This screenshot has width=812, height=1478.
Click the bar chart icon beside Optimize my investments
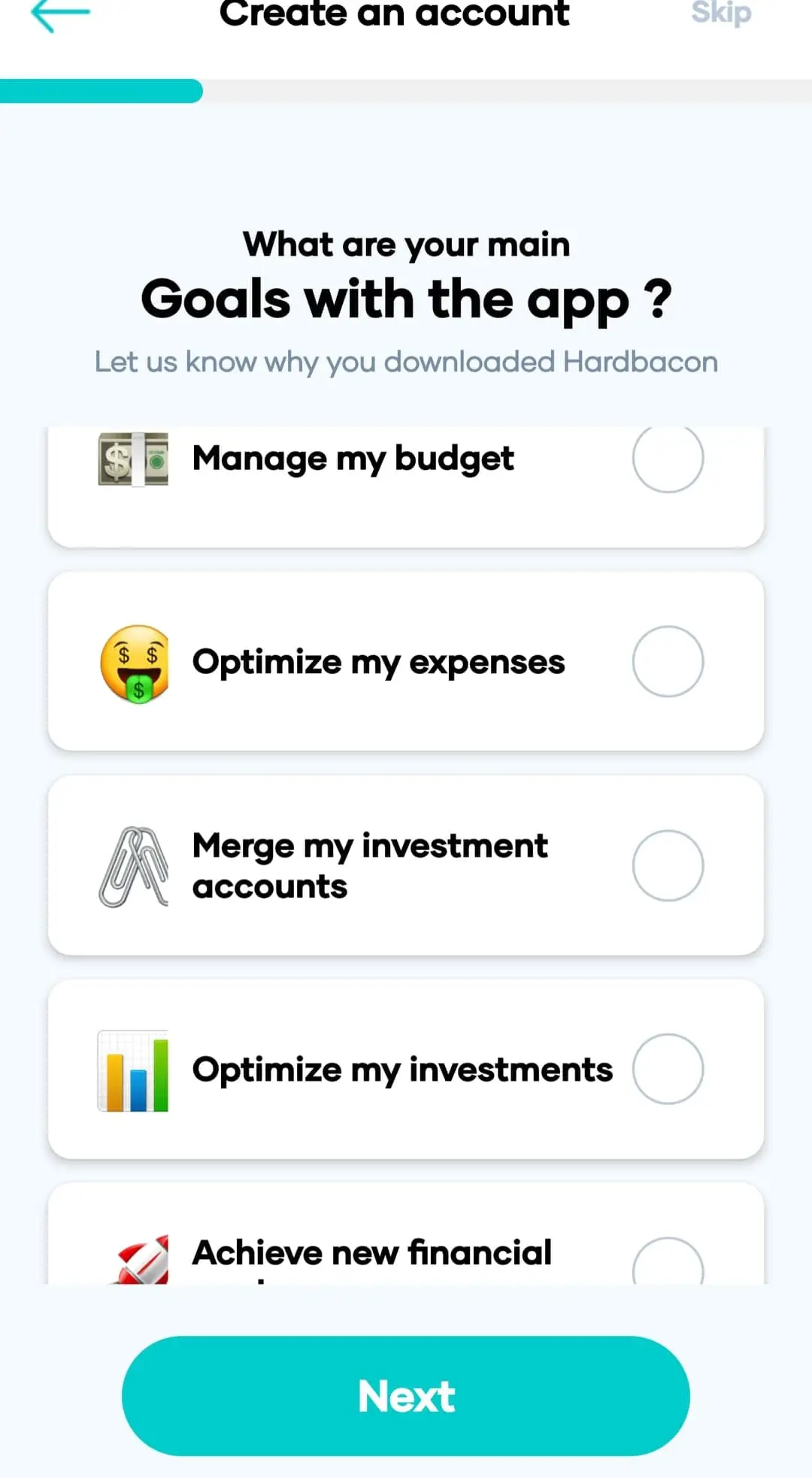point(134,1069)
